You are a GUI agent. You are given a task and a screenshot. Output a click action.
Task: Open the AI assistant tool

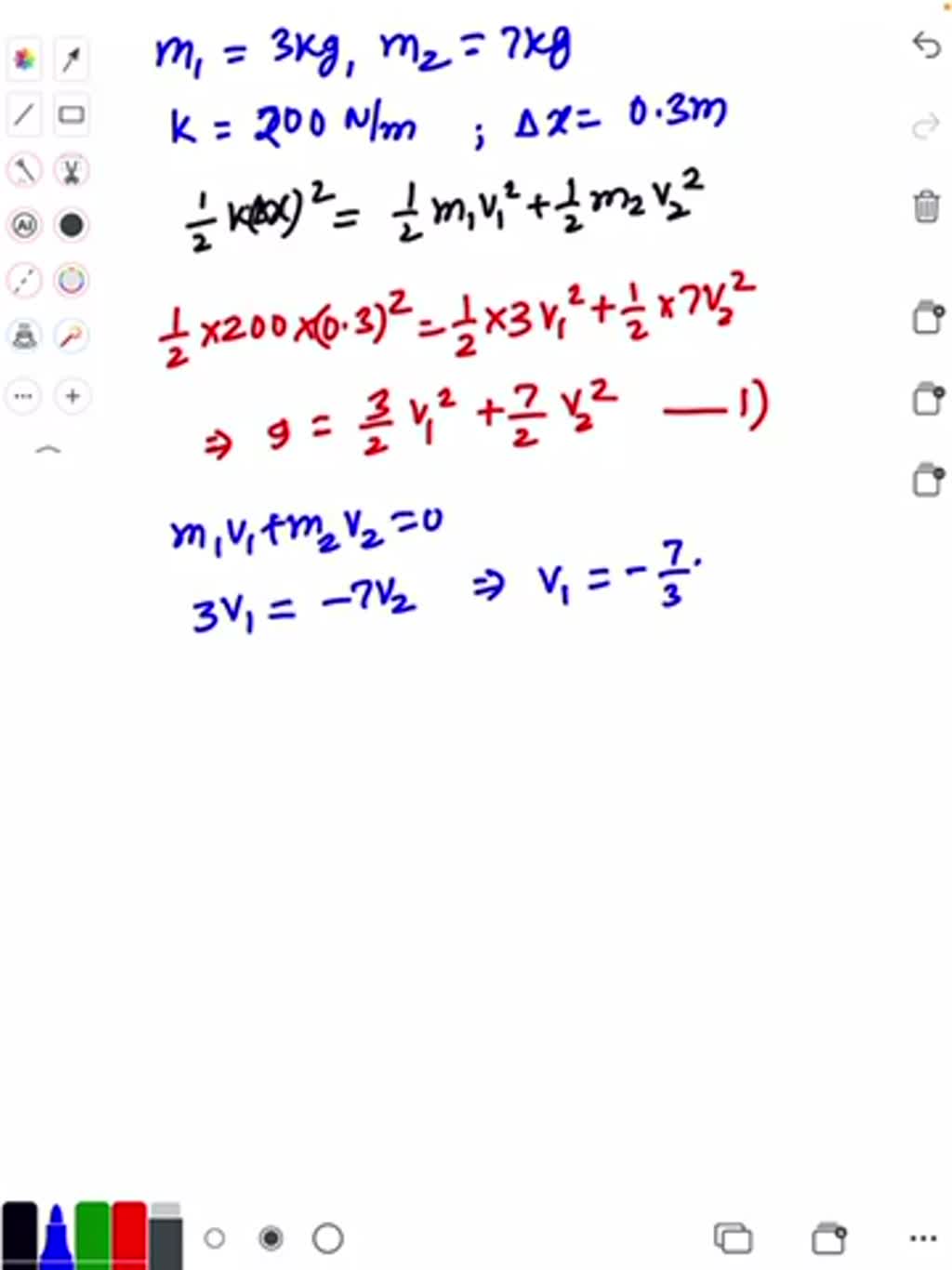click(x=23, y=225)
